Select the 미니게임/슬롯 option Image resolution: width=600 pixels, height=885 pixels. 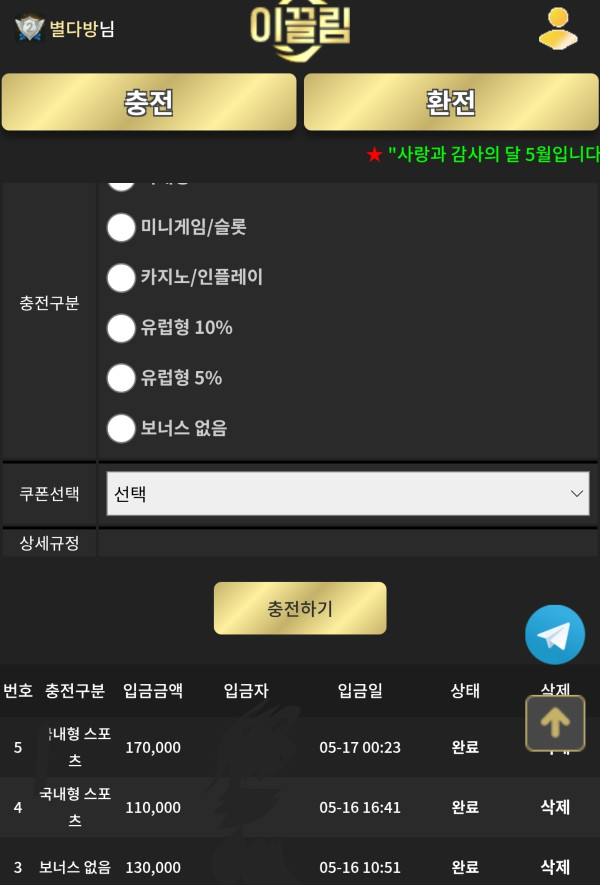tap(122, 227)
